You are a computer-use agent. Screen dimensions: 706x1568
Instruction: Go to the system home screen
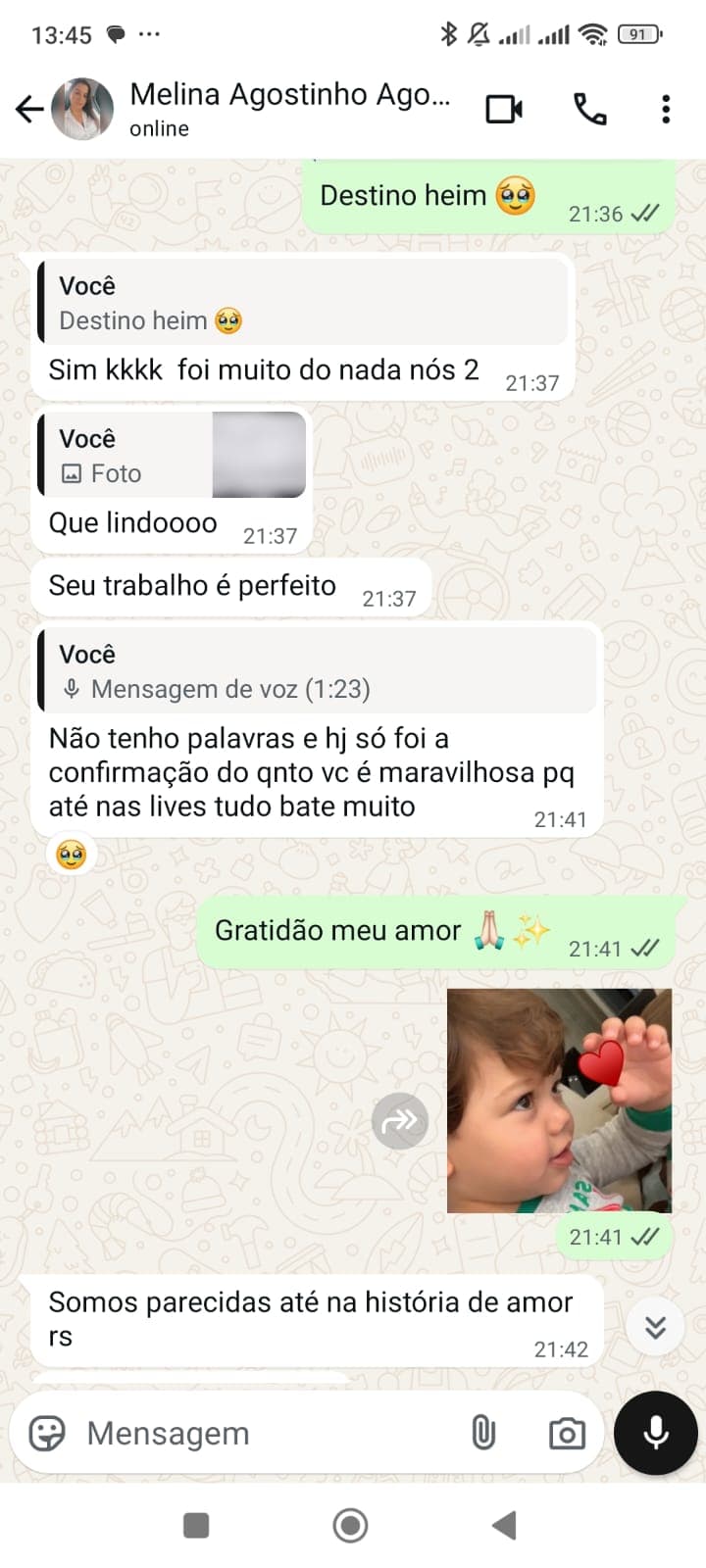[350, 1525]
